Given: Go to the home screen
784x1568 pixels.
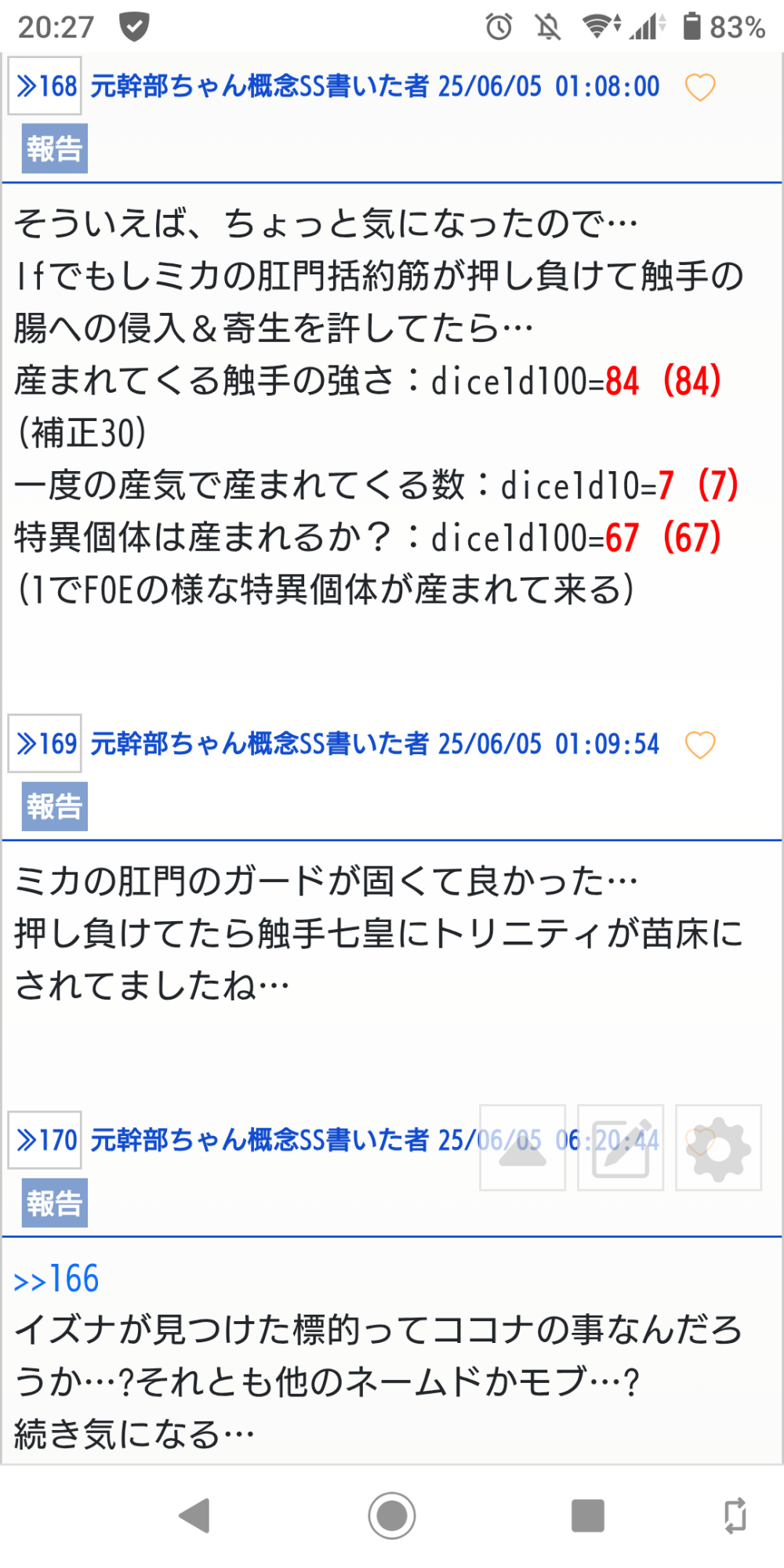Looking at the screenshot, I should coord(392,1515).
